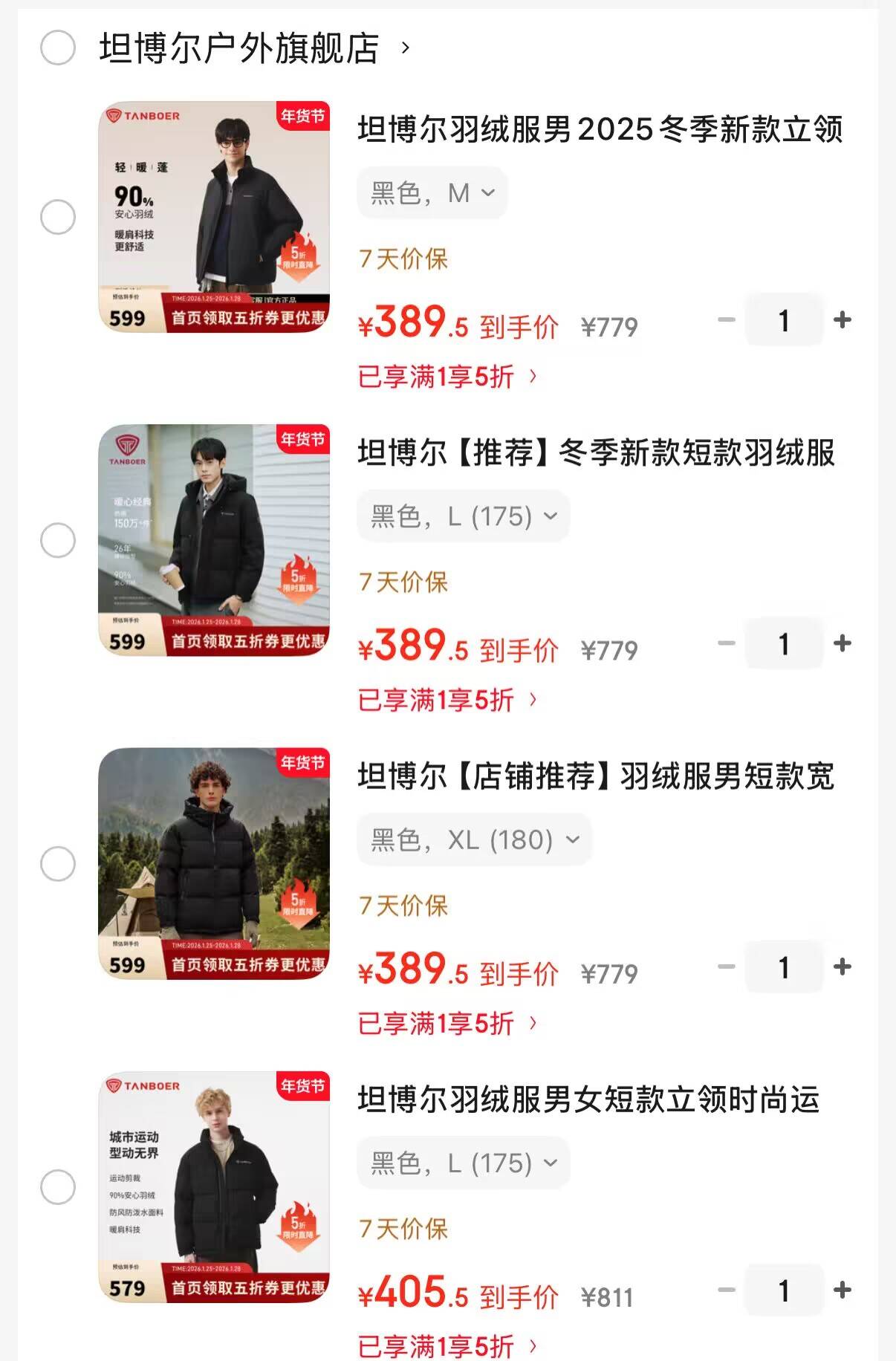
Task: Select the 【推荐】冬季新款短款羽绒服 item
Action: coord(58,540)
